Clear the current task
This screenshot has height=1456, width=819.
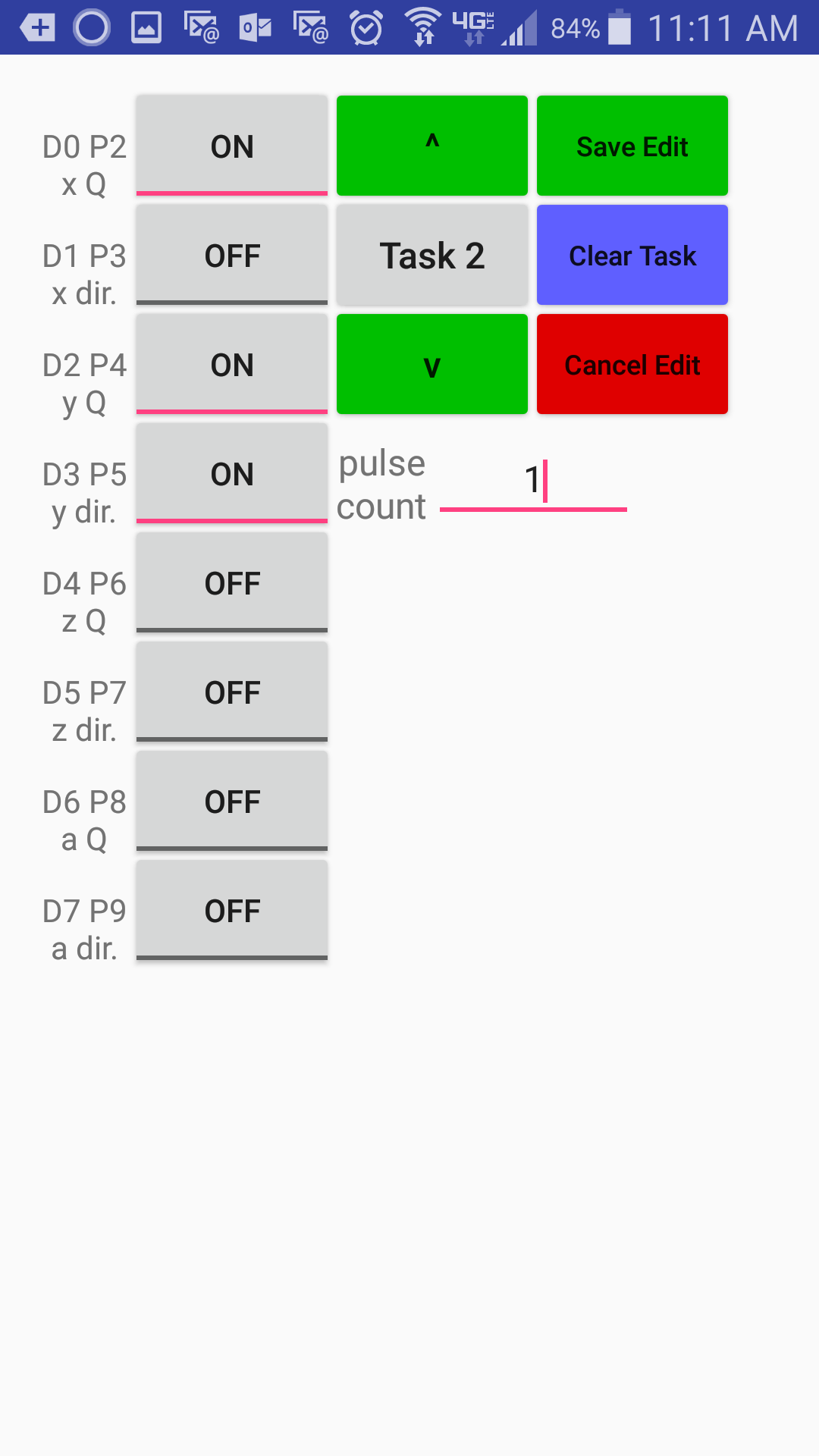point(632,255)
